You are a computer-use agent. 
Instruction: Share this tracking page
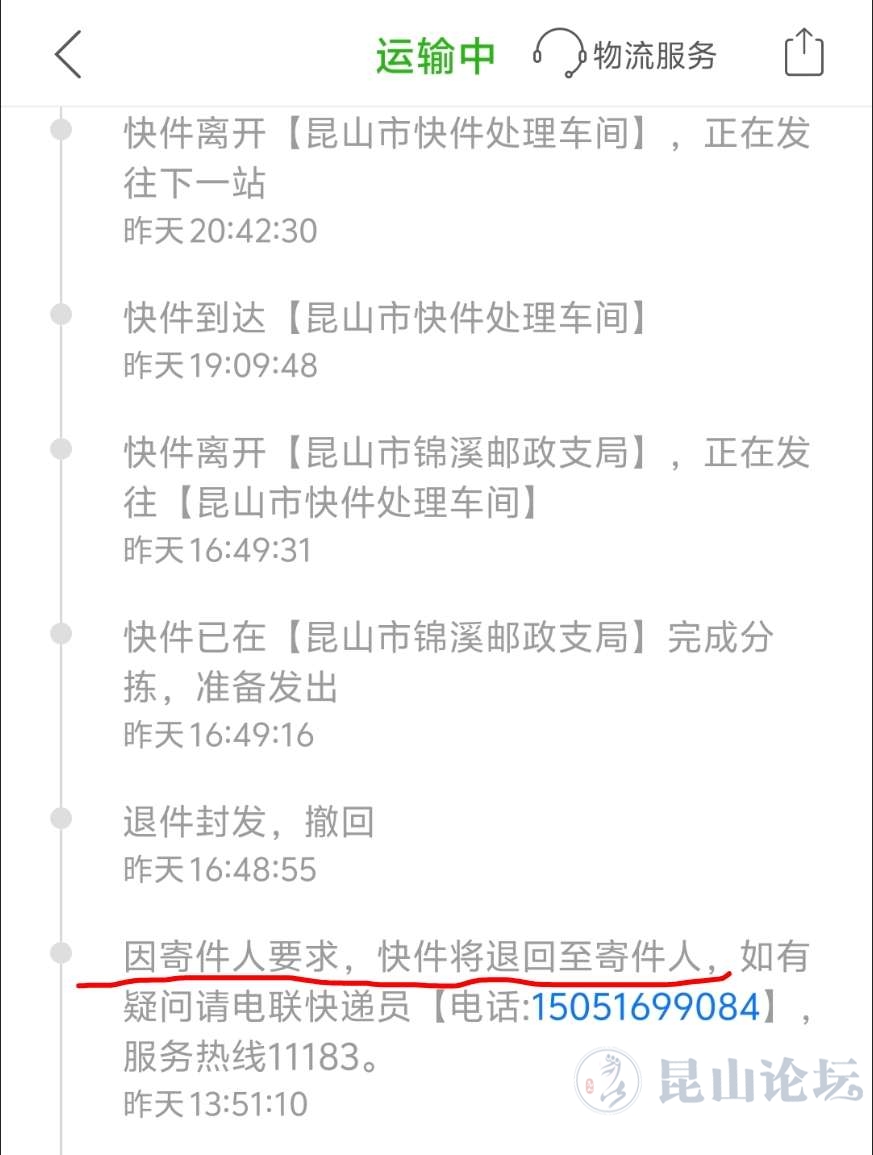coord(803,52)
